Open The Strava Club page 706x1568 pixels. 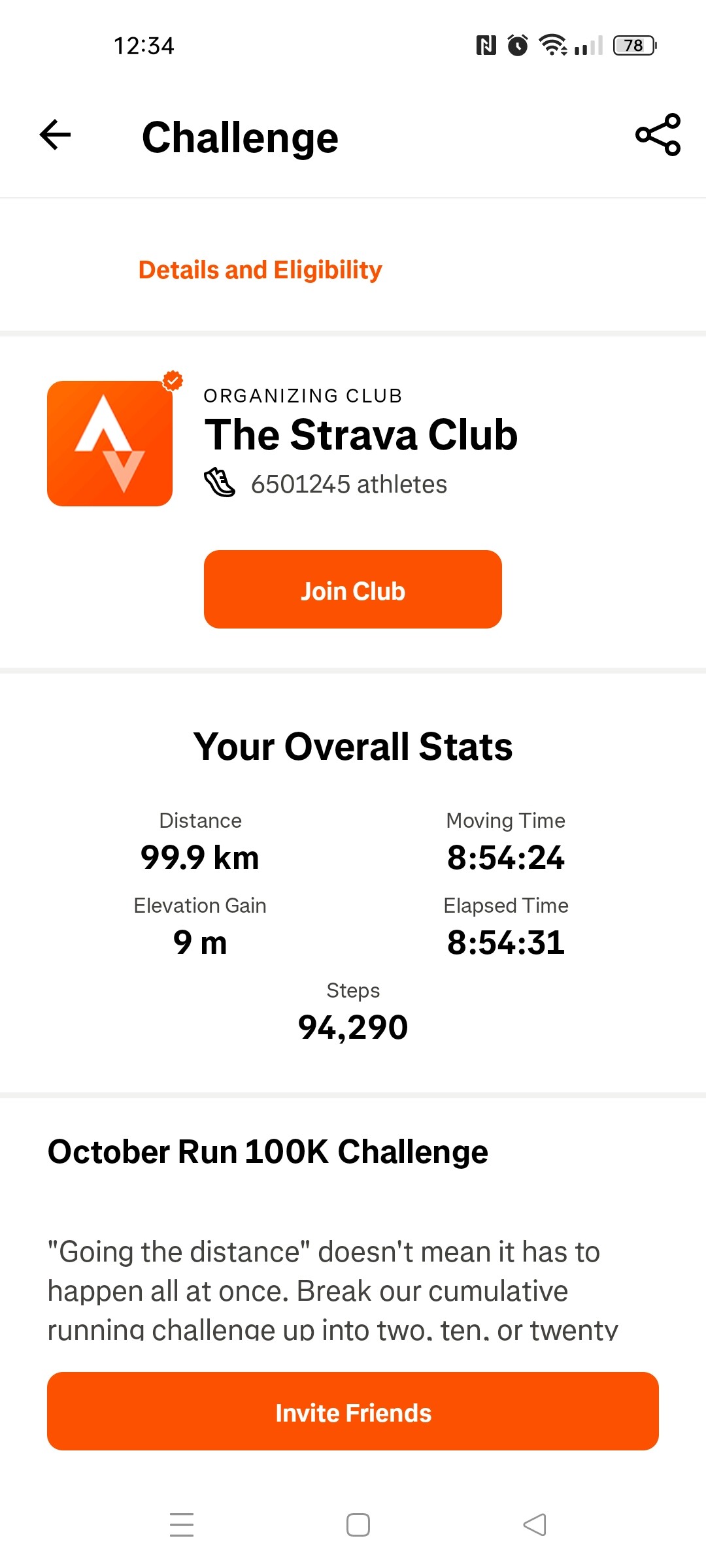point(360,435)
